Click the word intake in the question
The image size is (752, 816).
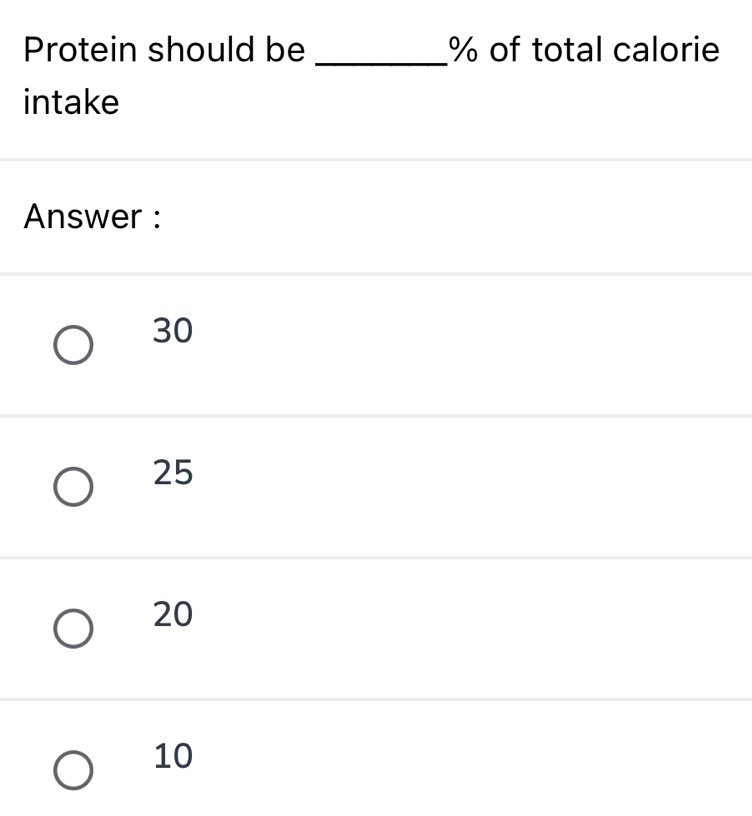(70, 101)
